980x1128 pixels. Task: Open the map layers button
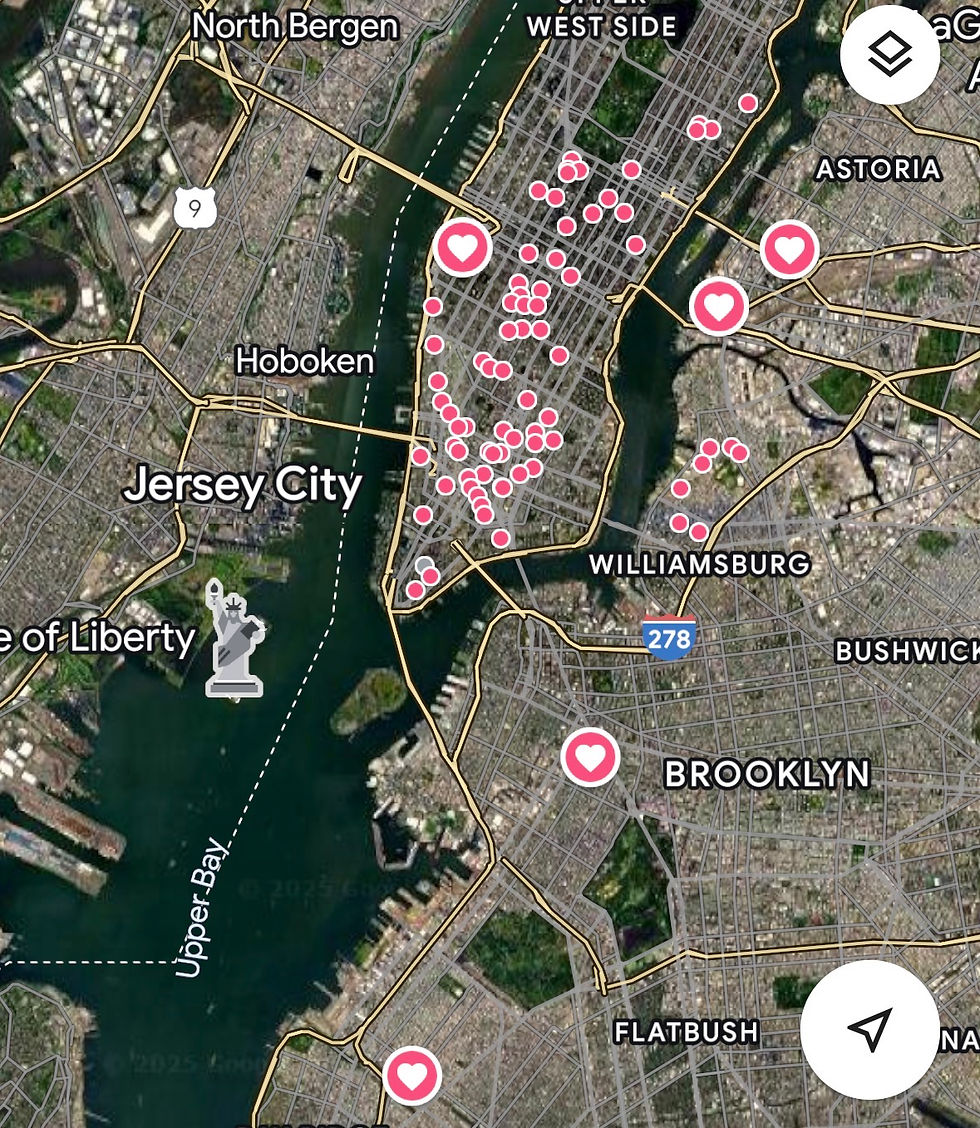coord(889,54)
